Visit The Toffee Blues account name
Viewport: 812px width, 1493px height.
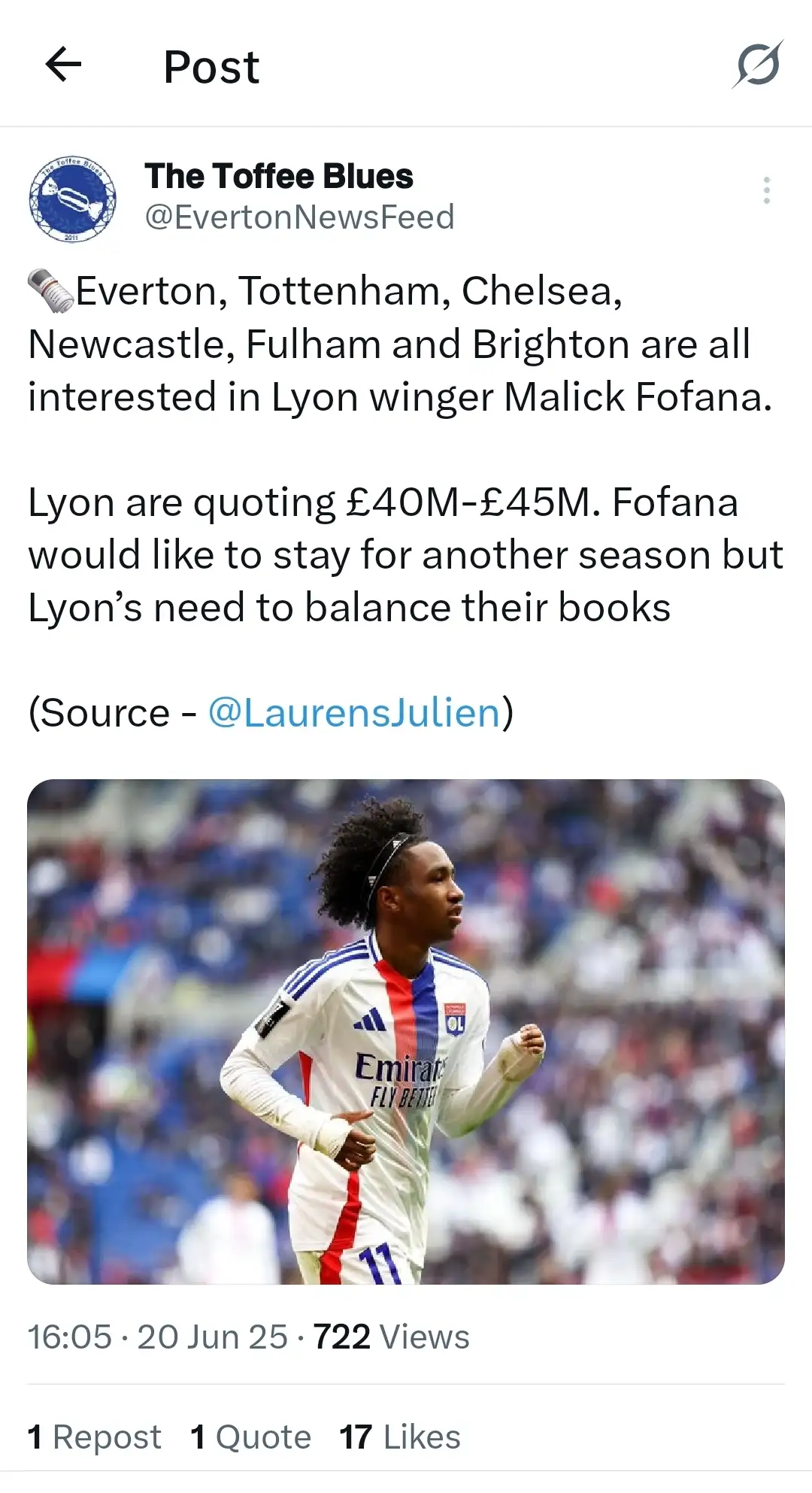tap(279, 177)
